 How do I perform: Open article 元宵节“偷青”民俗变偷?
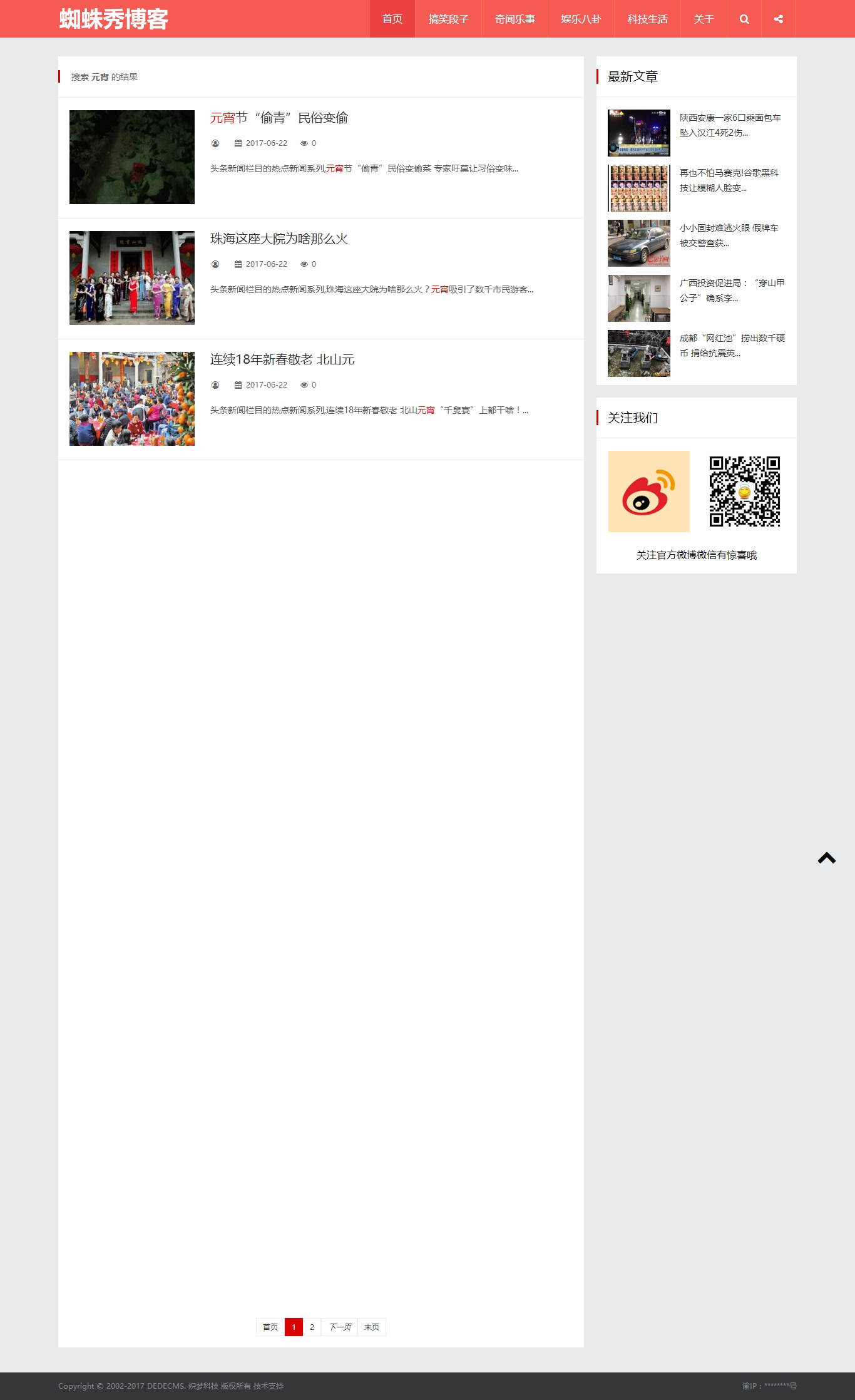tap(279, 118)
